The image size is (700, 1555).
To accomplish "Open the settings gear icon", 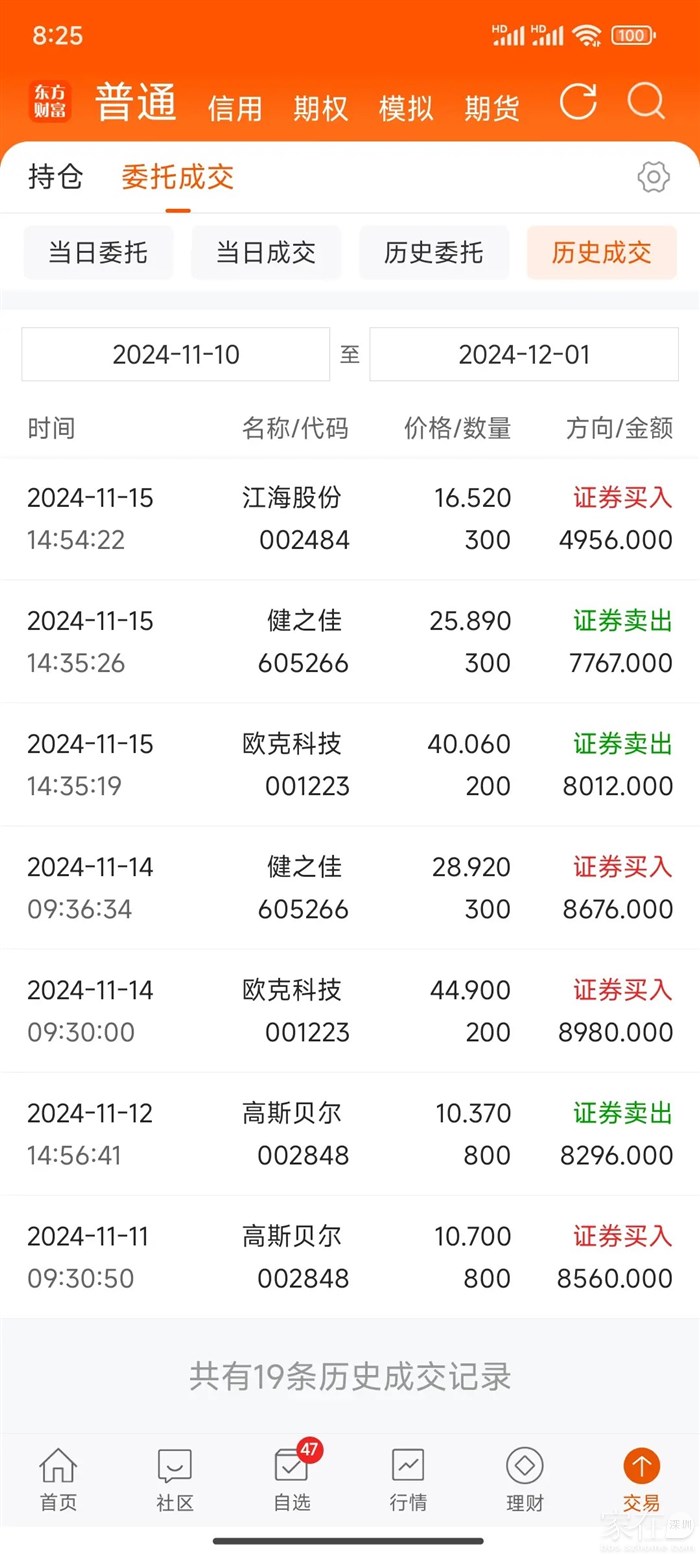I will pos(653,178).
